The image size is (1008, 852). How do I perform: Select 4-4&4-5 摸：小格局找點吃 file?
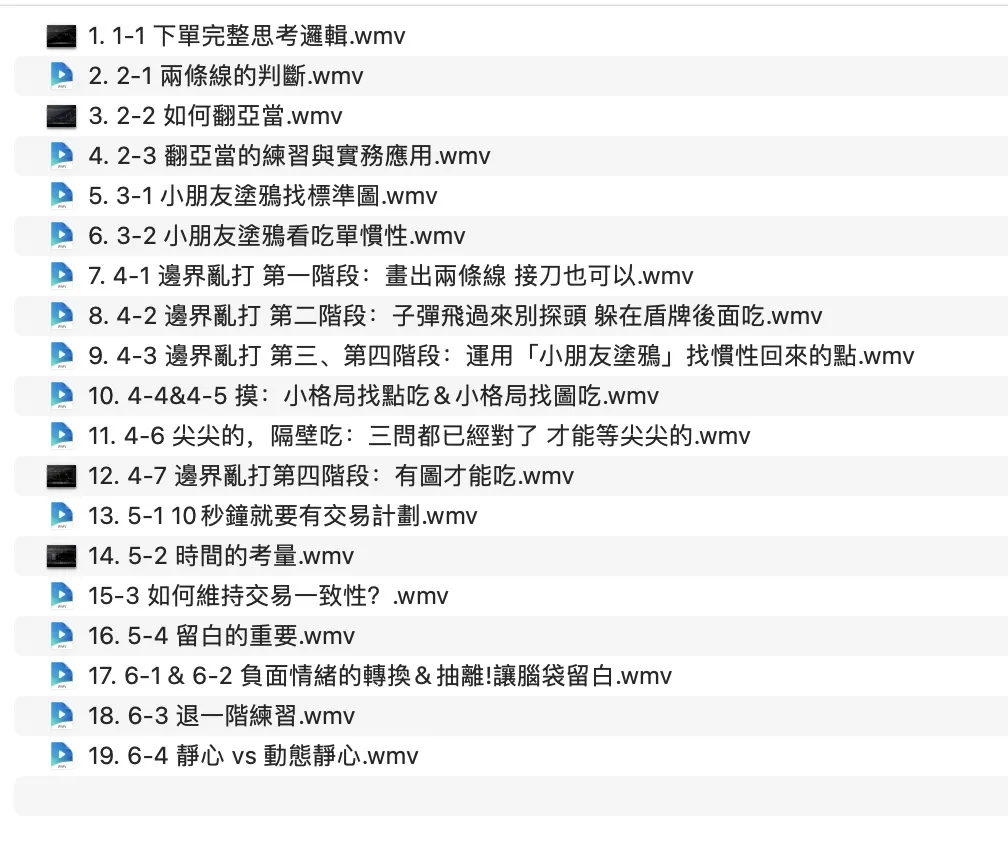click(x=373, y=396)
